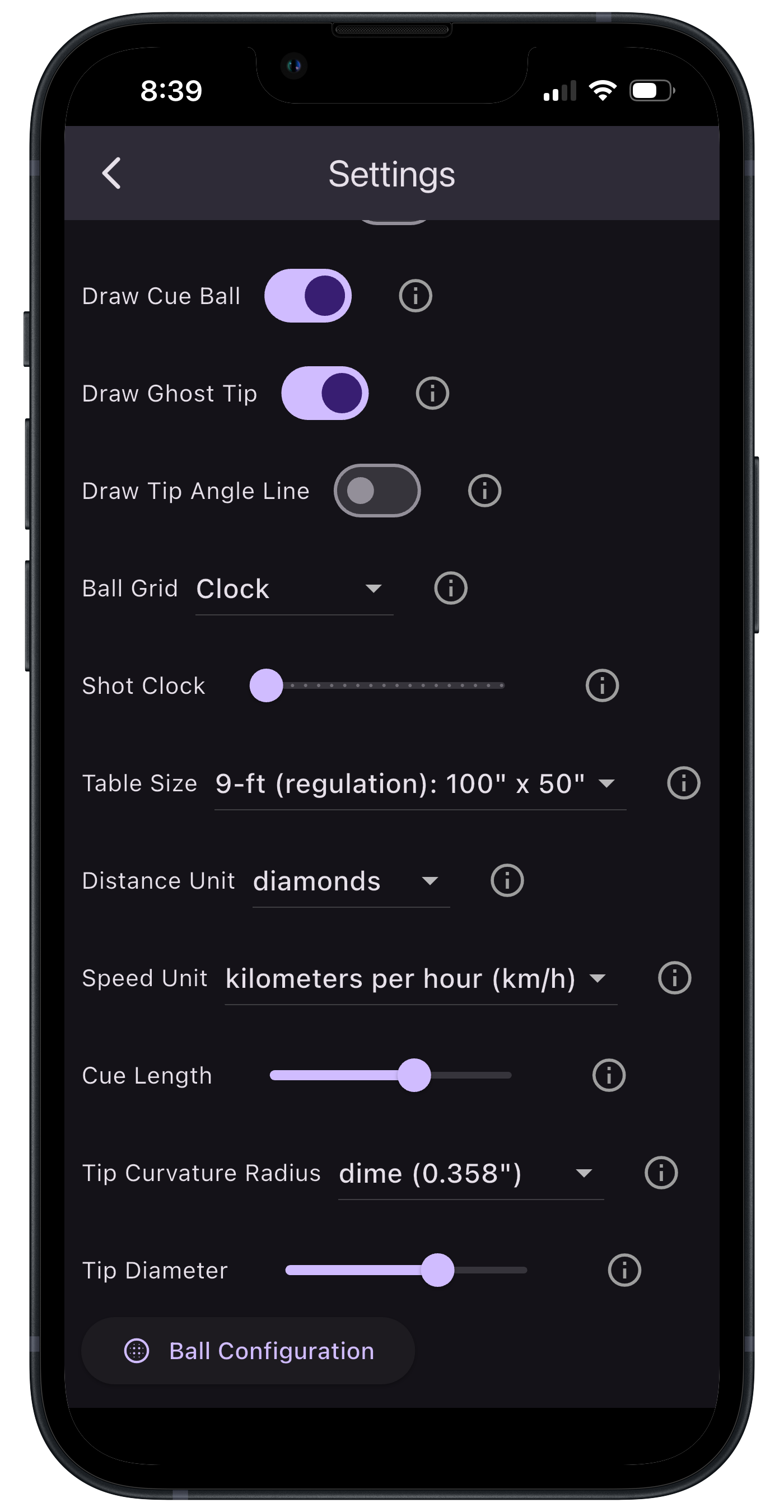The width and height of the screenshot is (784, 1512).
Task: Expand the Table Size dropdown
Action: [419, 783]
